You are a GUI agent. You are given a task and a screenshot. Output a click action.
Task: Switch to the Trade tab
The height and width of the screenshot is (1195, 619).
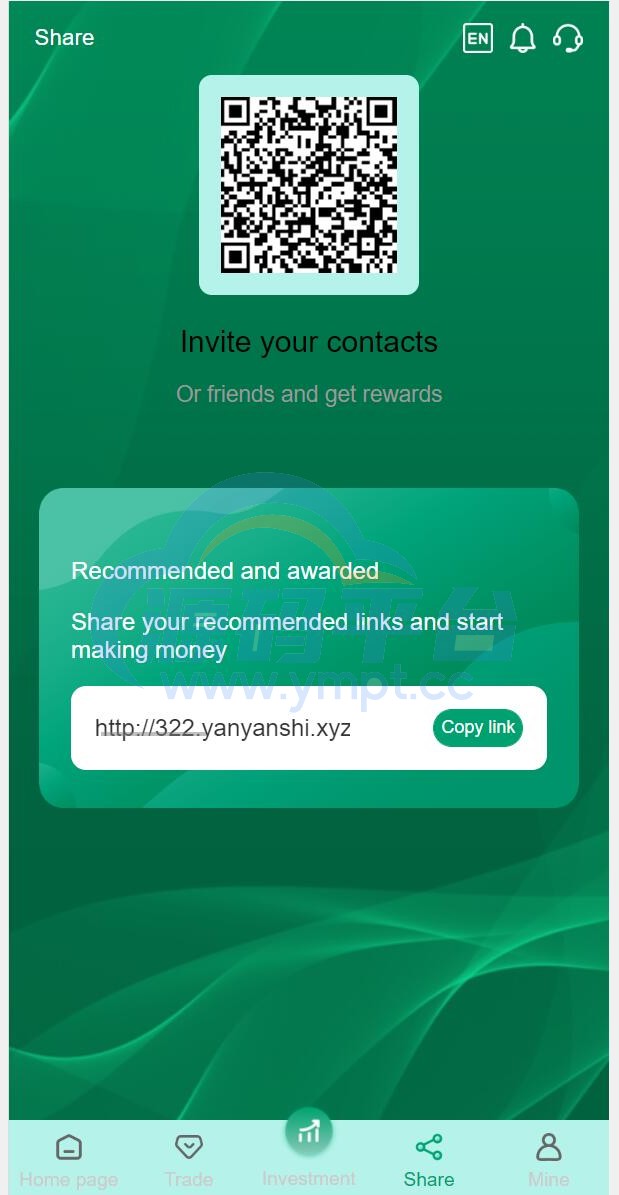tap(189, 1160)
